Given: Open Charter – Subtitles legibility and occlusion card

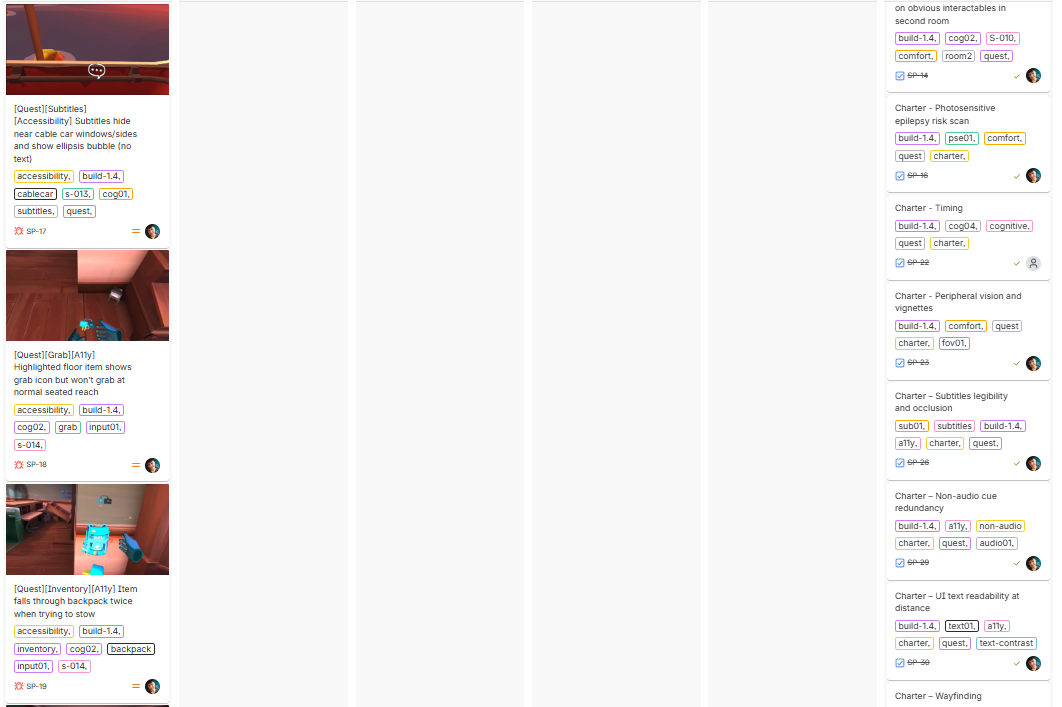Looking at the screenshot, I should [951, 402].
